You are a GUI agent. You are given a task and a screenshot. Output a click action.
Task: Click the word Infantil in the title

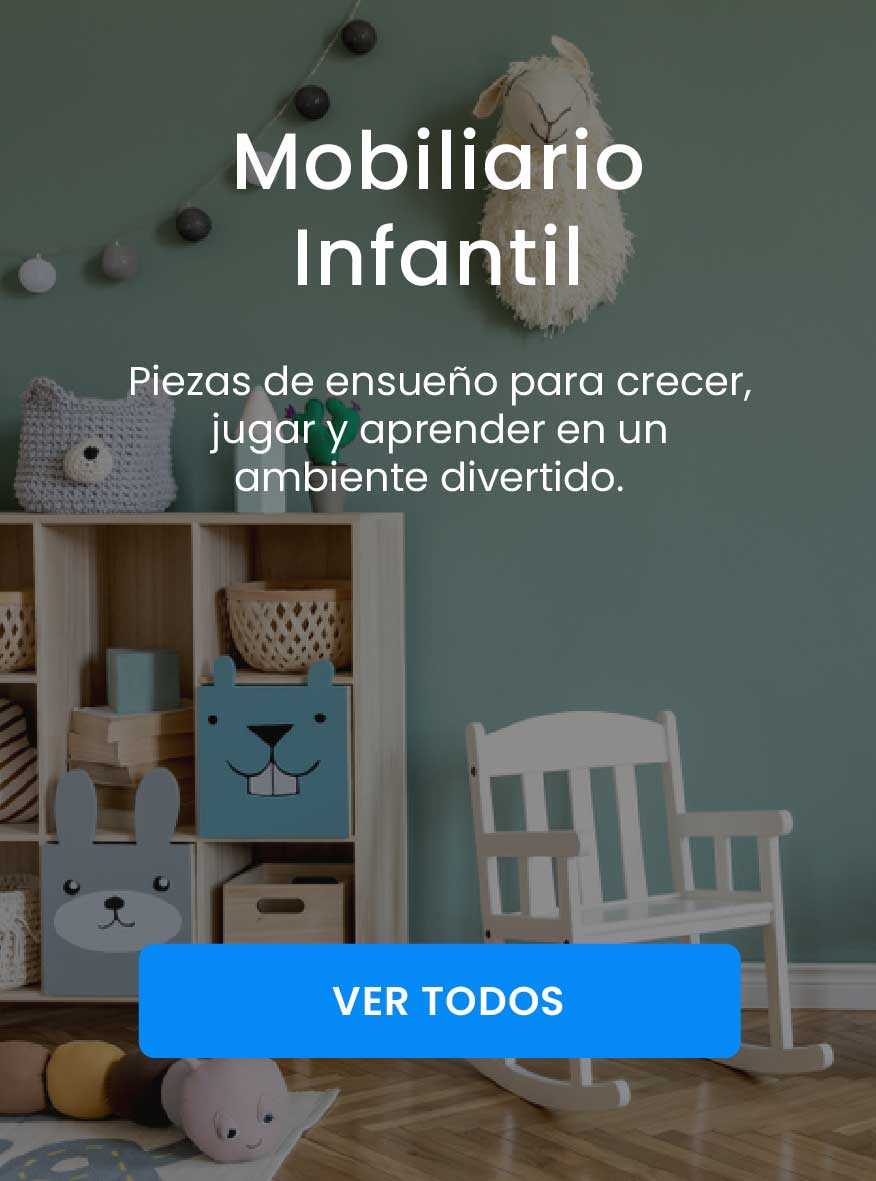(x=437, y=260)
